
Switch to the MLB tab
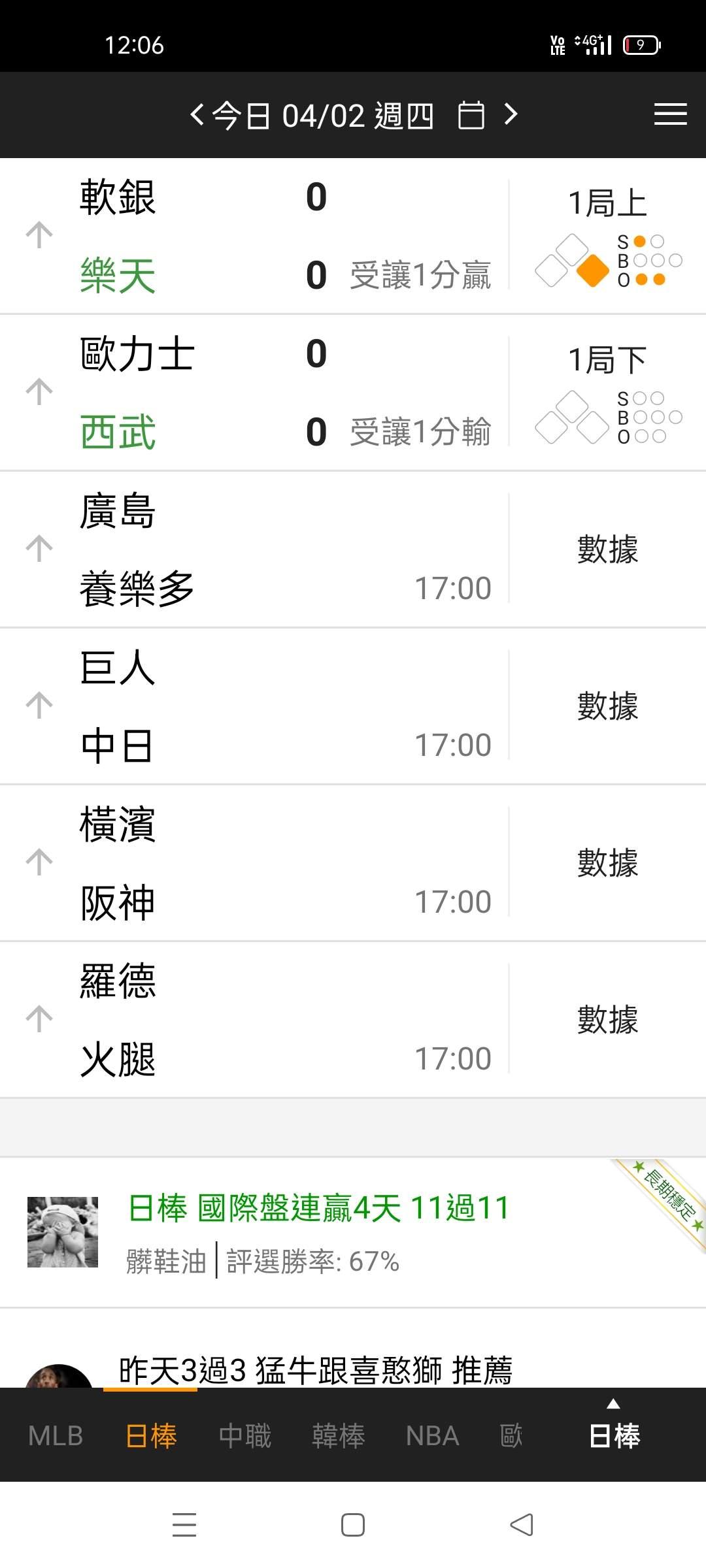point(56,1436)
